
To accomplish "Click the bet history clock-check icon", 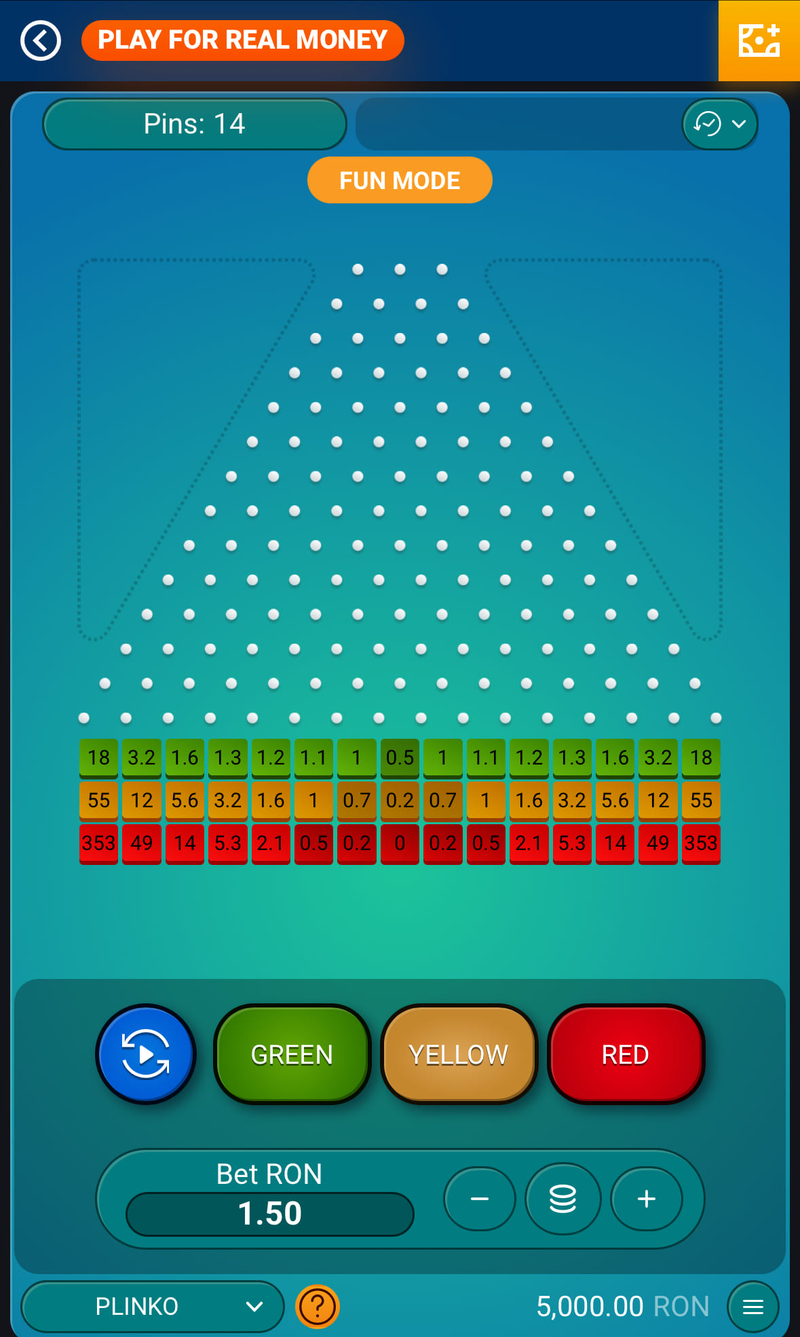I will 707,123.
